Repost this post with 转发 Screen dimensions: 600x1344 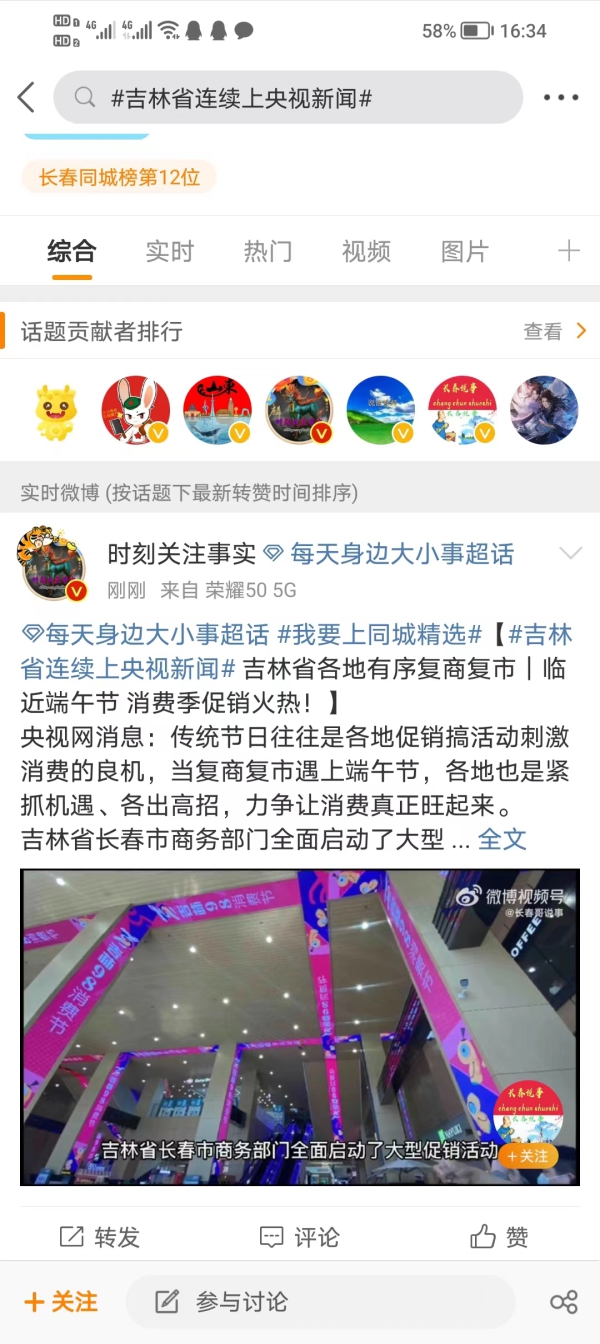pos(100,1237)
